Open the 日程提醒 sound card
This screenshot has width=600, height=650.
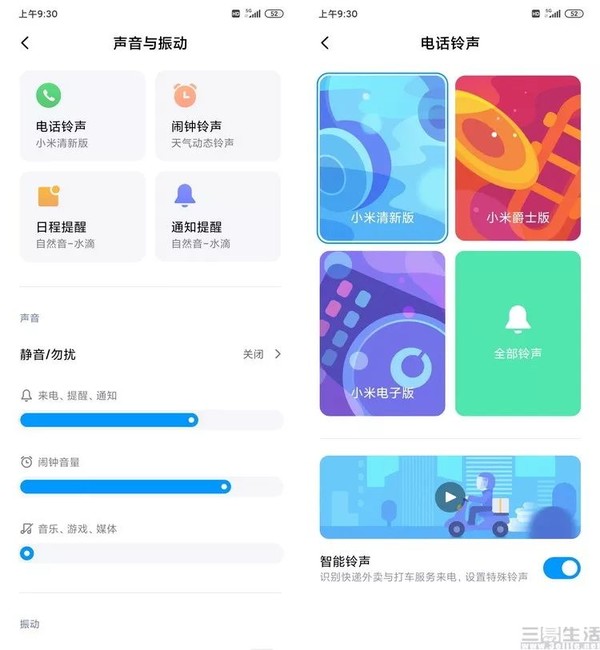tap(82, 216)
